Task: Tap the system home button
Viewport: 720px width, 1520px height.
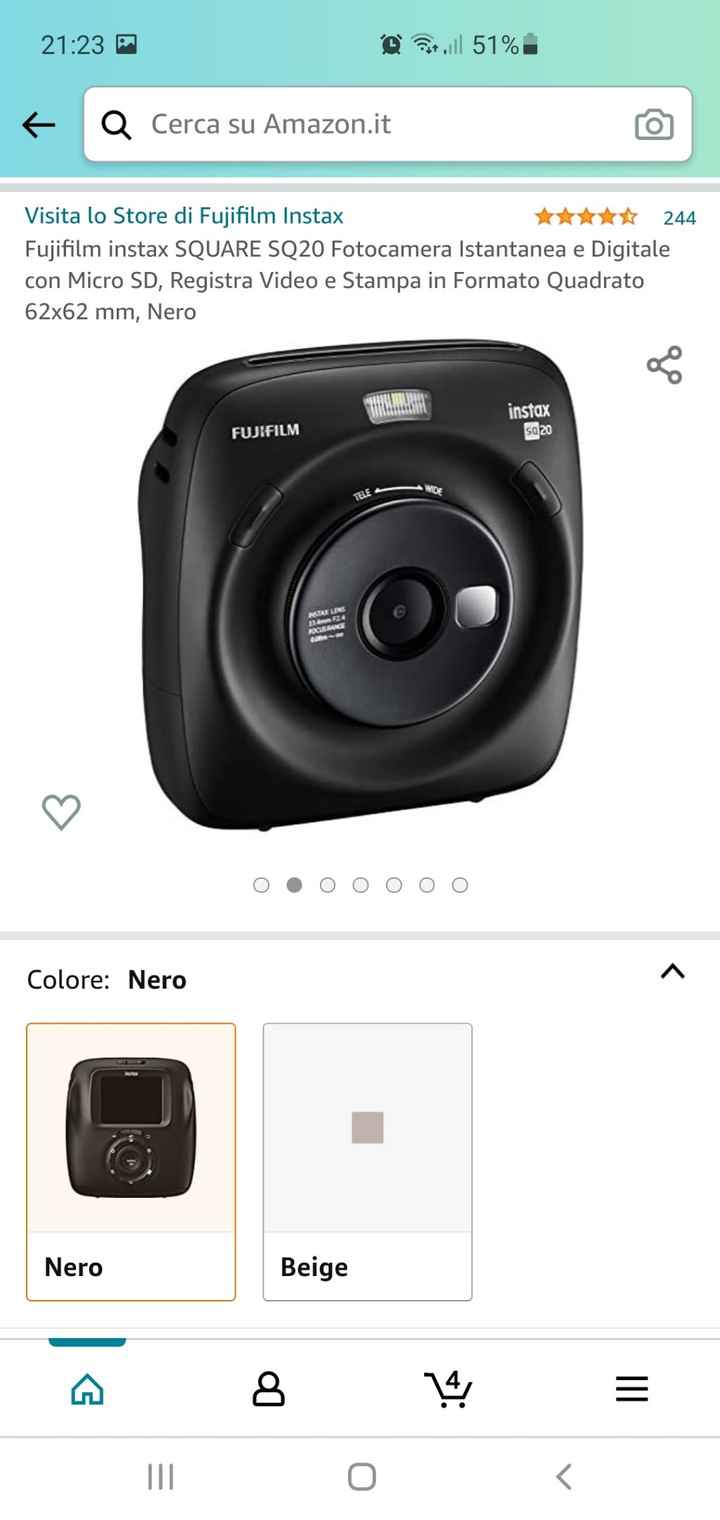Action: pos(361,1476)
